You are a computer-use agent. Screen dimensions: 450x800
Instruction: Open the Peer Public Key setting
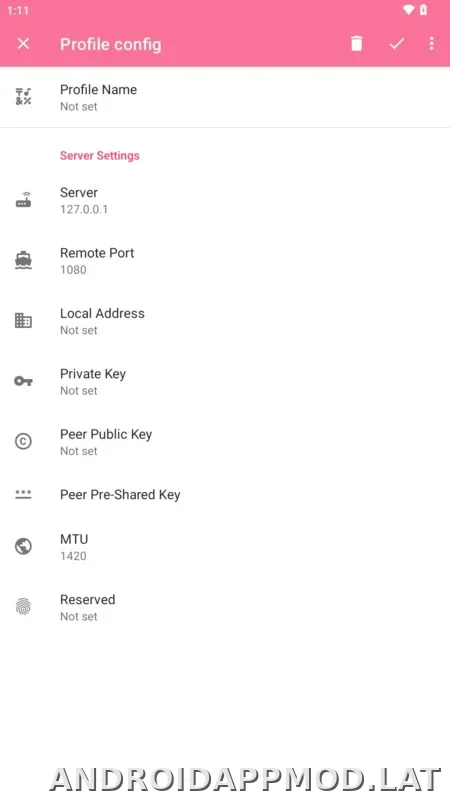tap(225, 442)
